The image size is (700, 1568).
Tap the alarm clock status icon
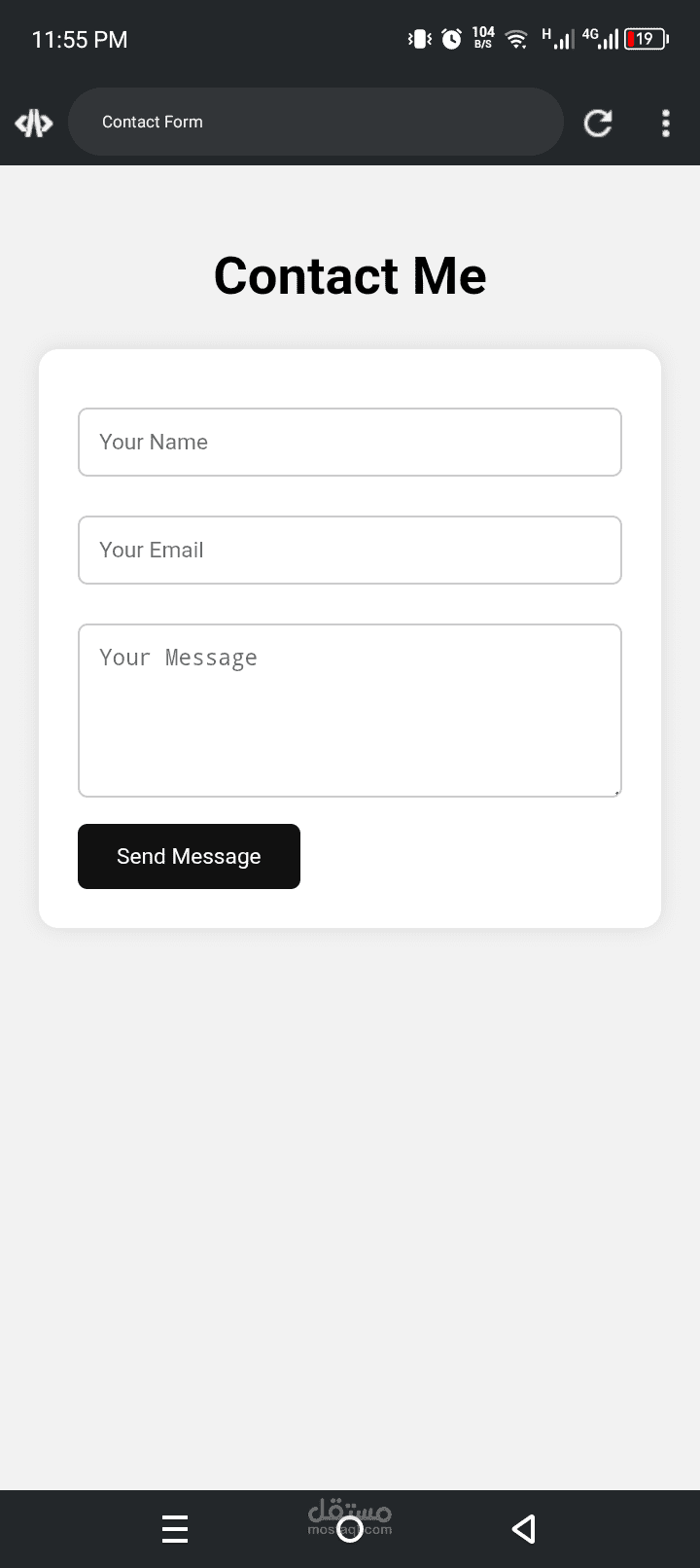(450, 39)
